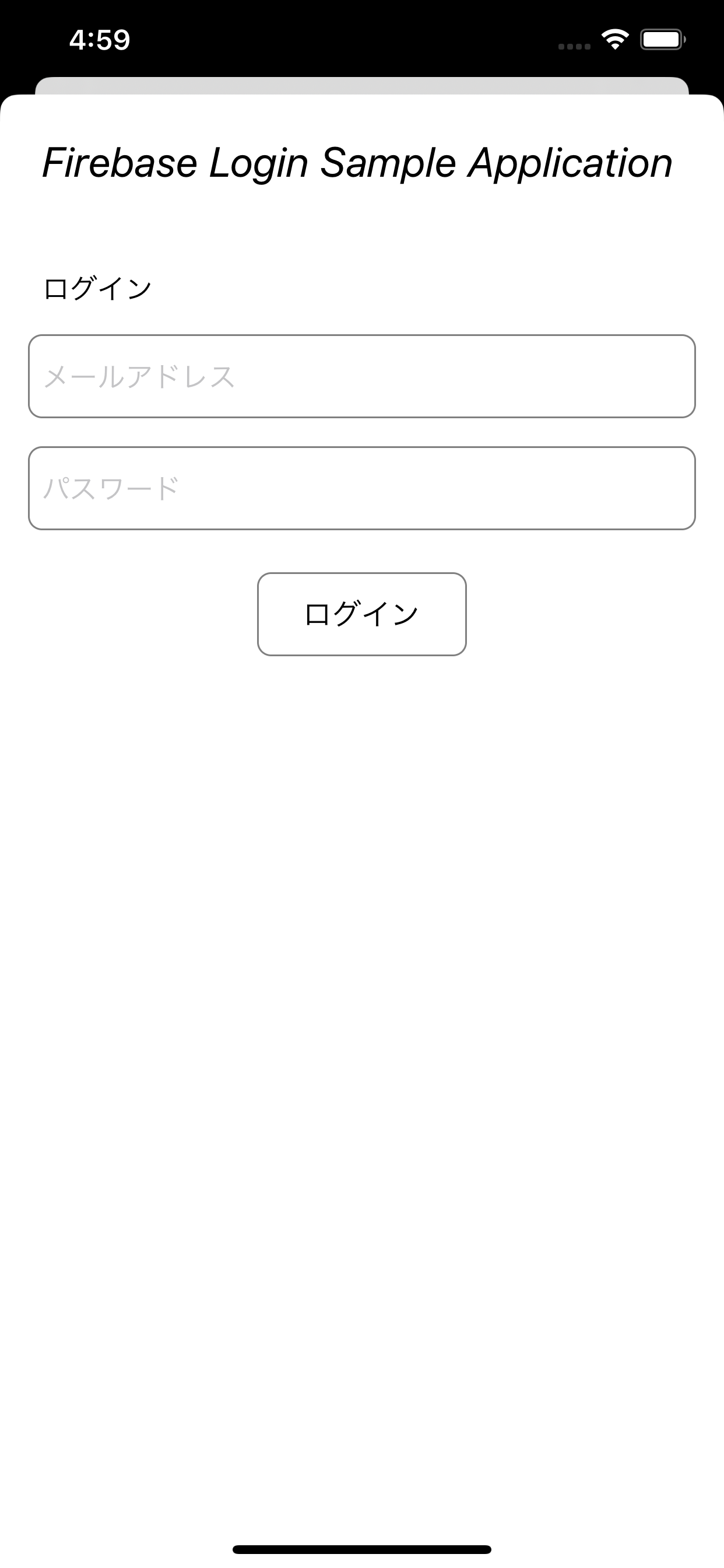Tap the ログイン text inside the button

point(361,614)
